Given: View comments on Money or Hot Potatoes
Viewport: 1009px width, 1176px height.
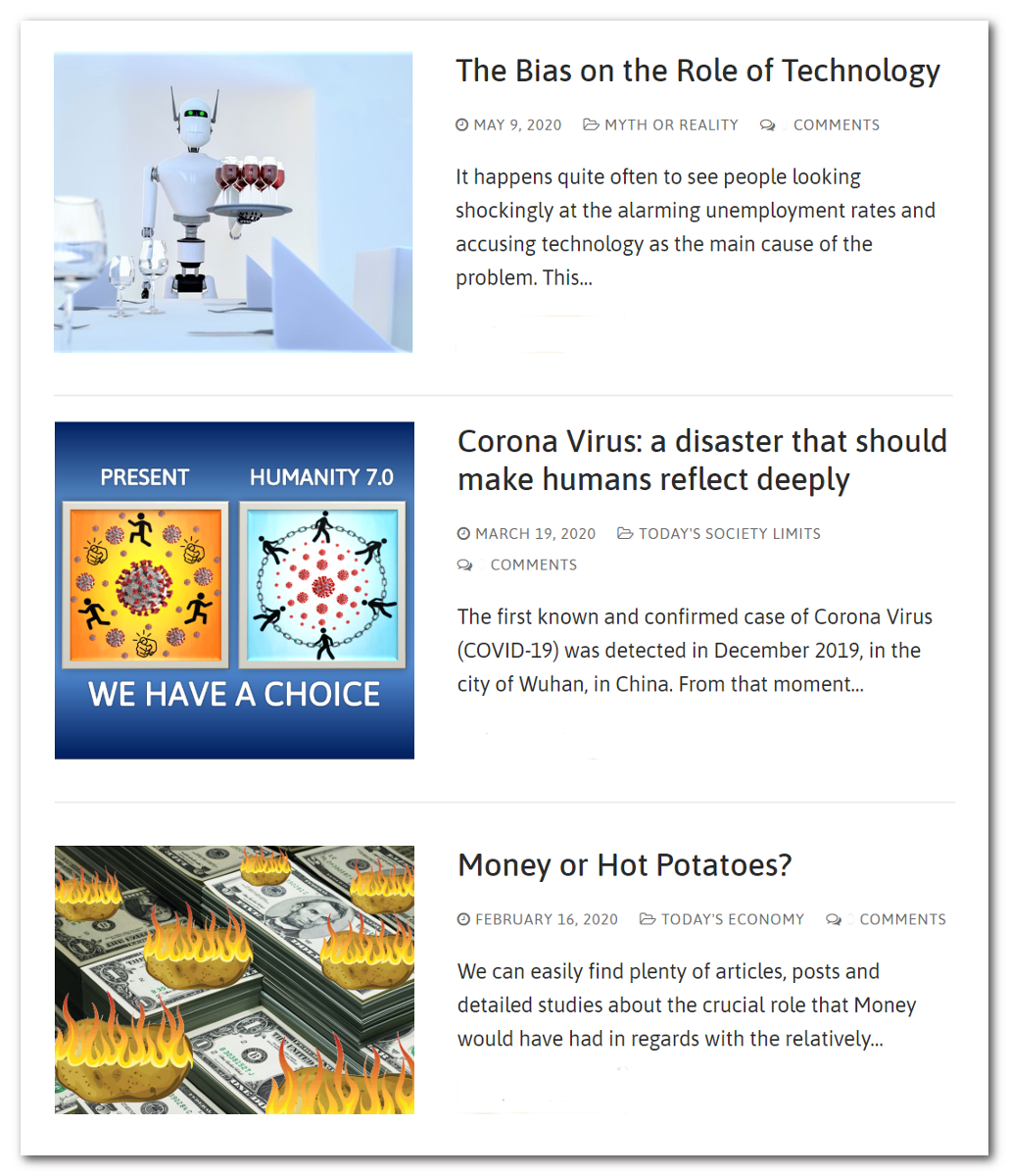Looking at the screenshot, I should pos(902,920).
